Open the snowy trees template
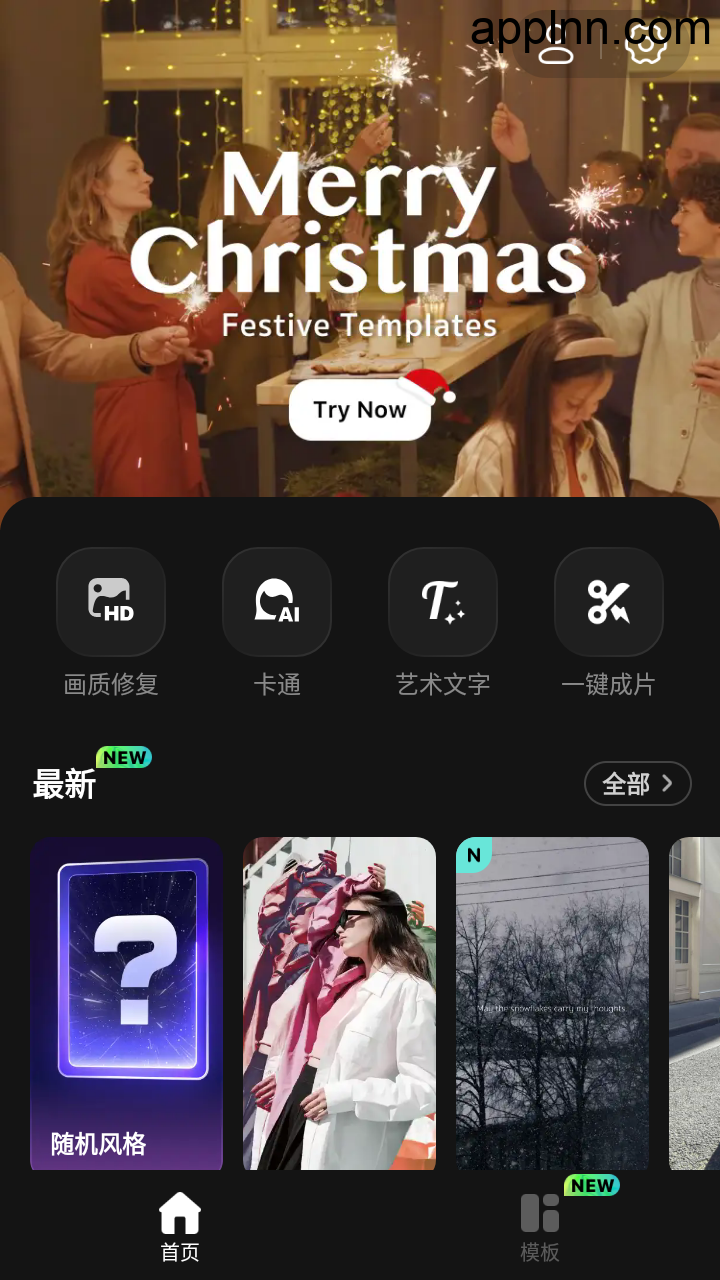 click(552, 1003)
